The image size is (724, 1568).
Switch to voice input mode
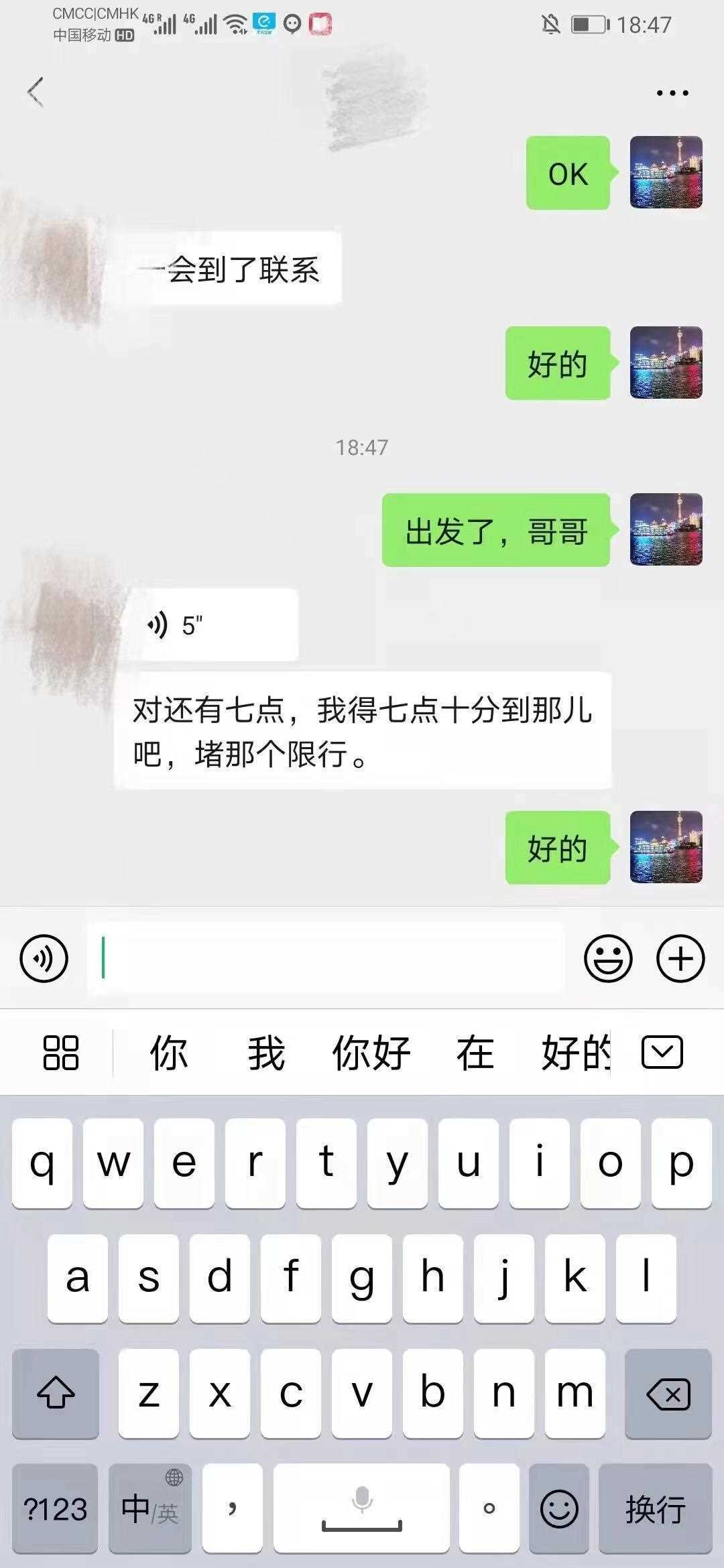[x=44, y=958]
